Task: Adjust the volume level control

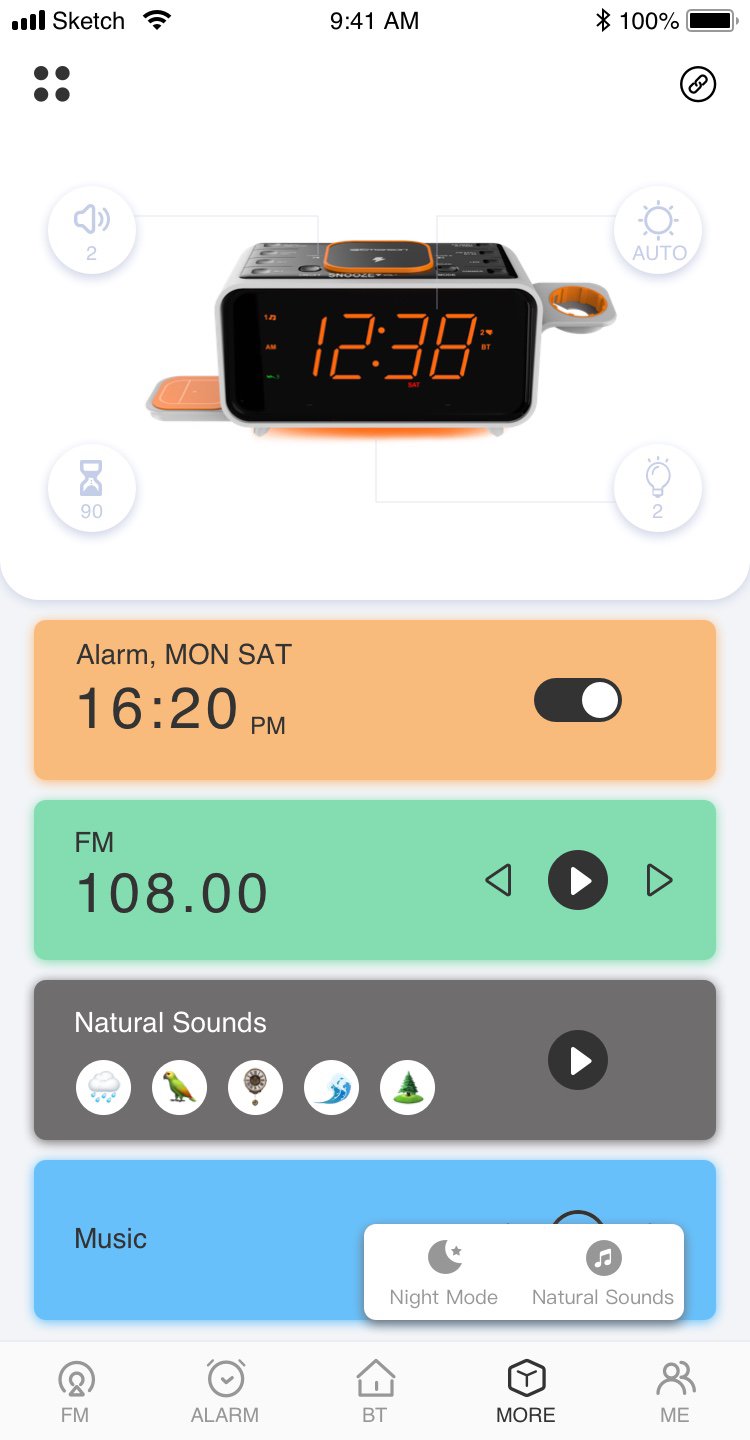Action: 92,230
